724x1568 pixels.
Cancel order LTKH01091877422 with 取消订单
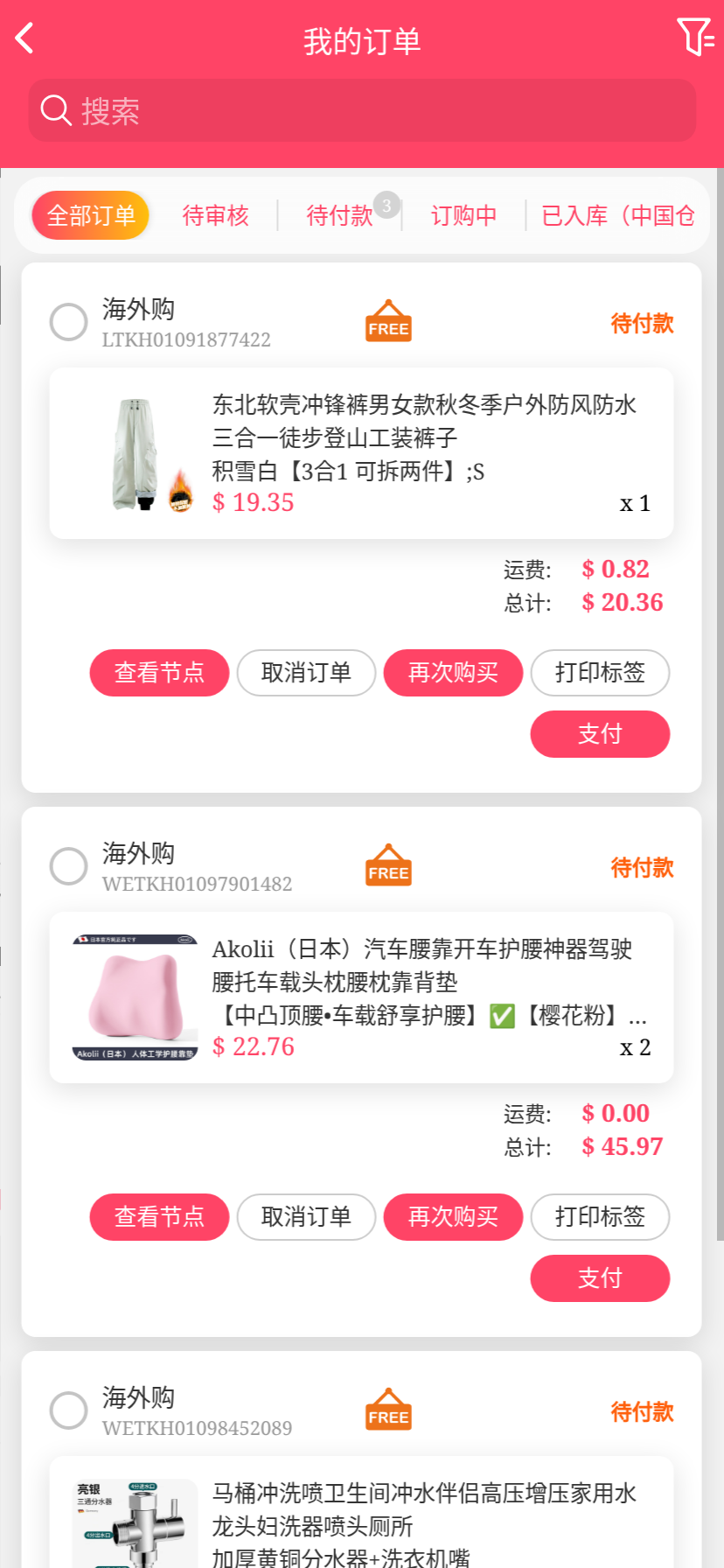306,673
